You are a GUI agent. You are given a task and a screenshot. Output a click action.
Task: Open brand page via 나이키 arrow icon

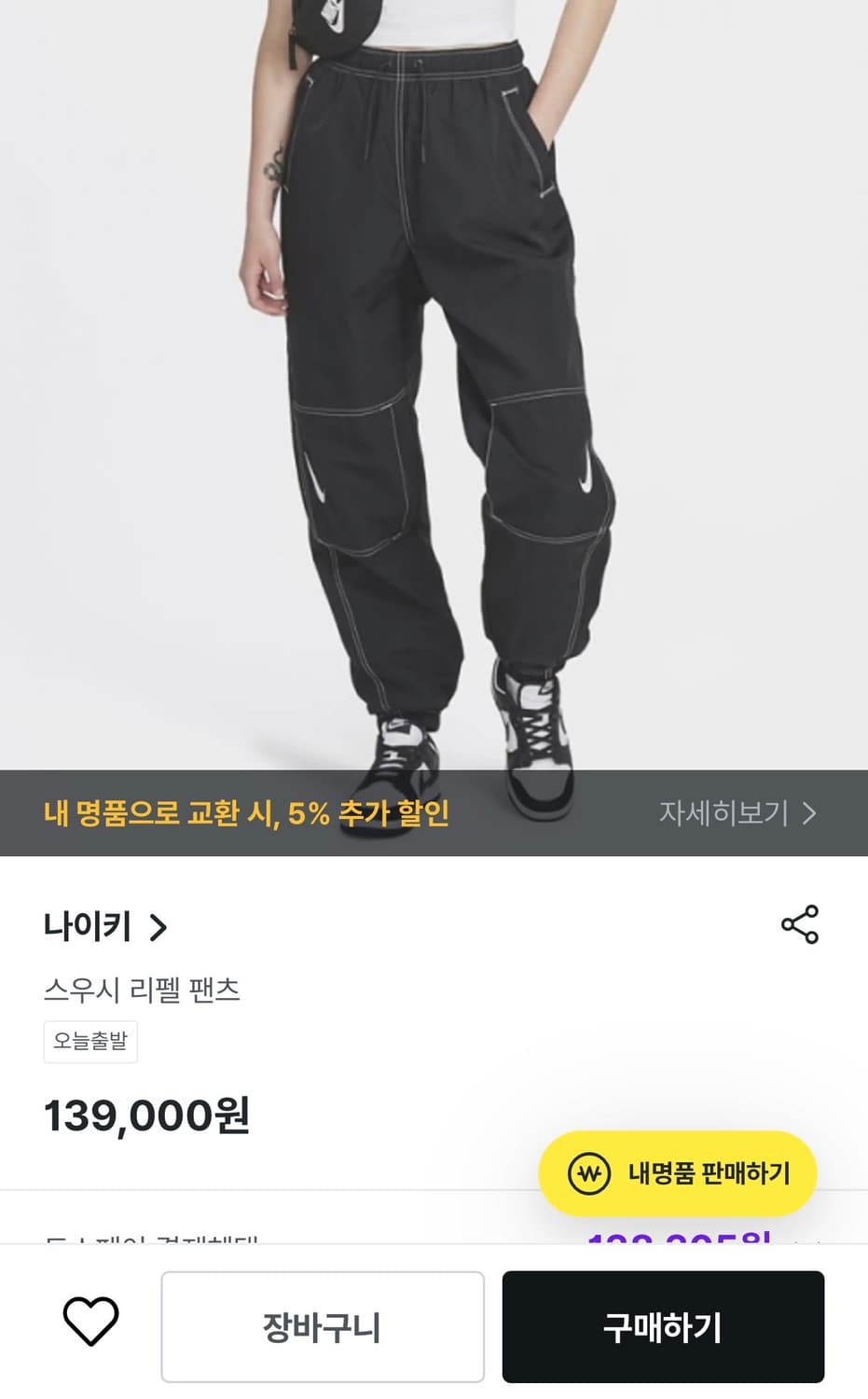click(159, 928)
